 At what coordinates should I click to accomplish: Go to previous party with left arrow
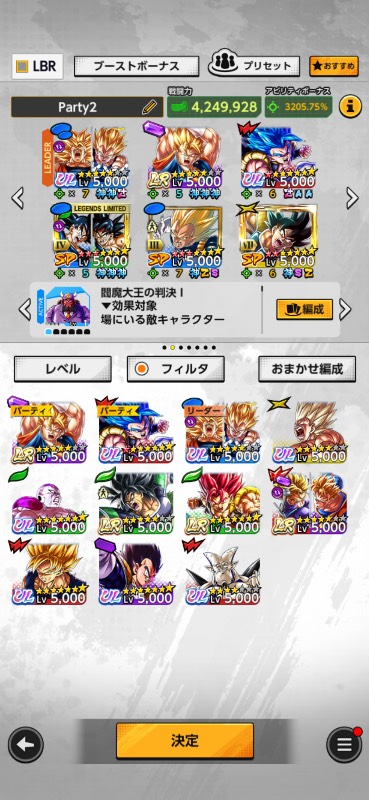[18, 197]
